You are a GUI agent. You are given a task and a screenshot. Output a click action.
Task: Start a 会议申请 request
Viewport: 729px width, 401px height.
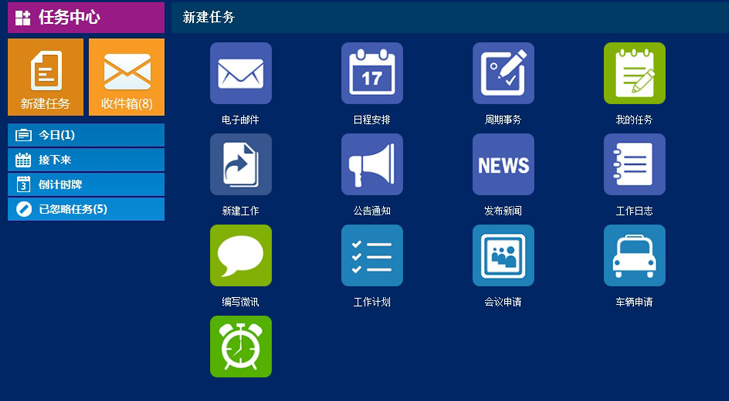click(x=503, y=255)
